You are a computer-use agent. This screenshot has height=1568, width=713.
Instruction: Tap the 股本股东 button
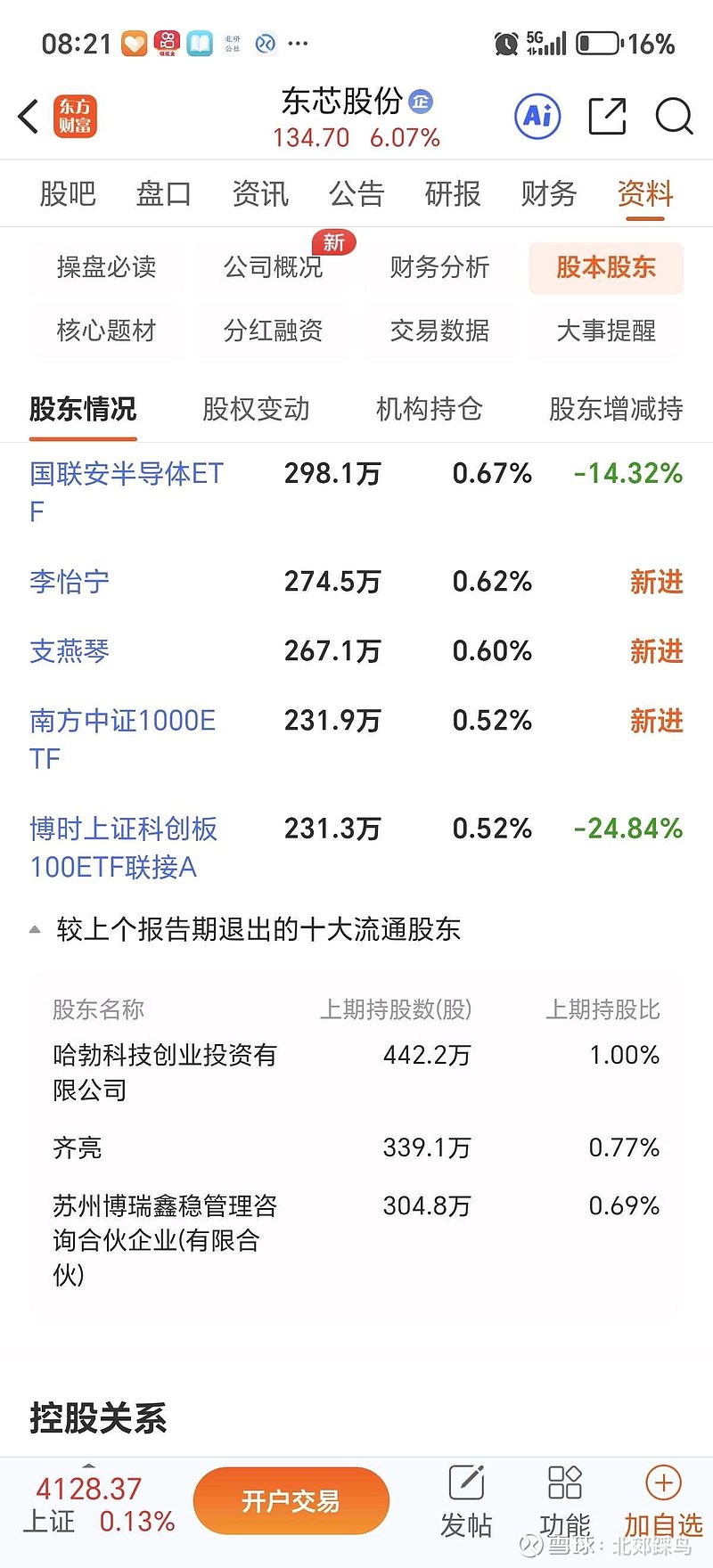pos(606,268)
